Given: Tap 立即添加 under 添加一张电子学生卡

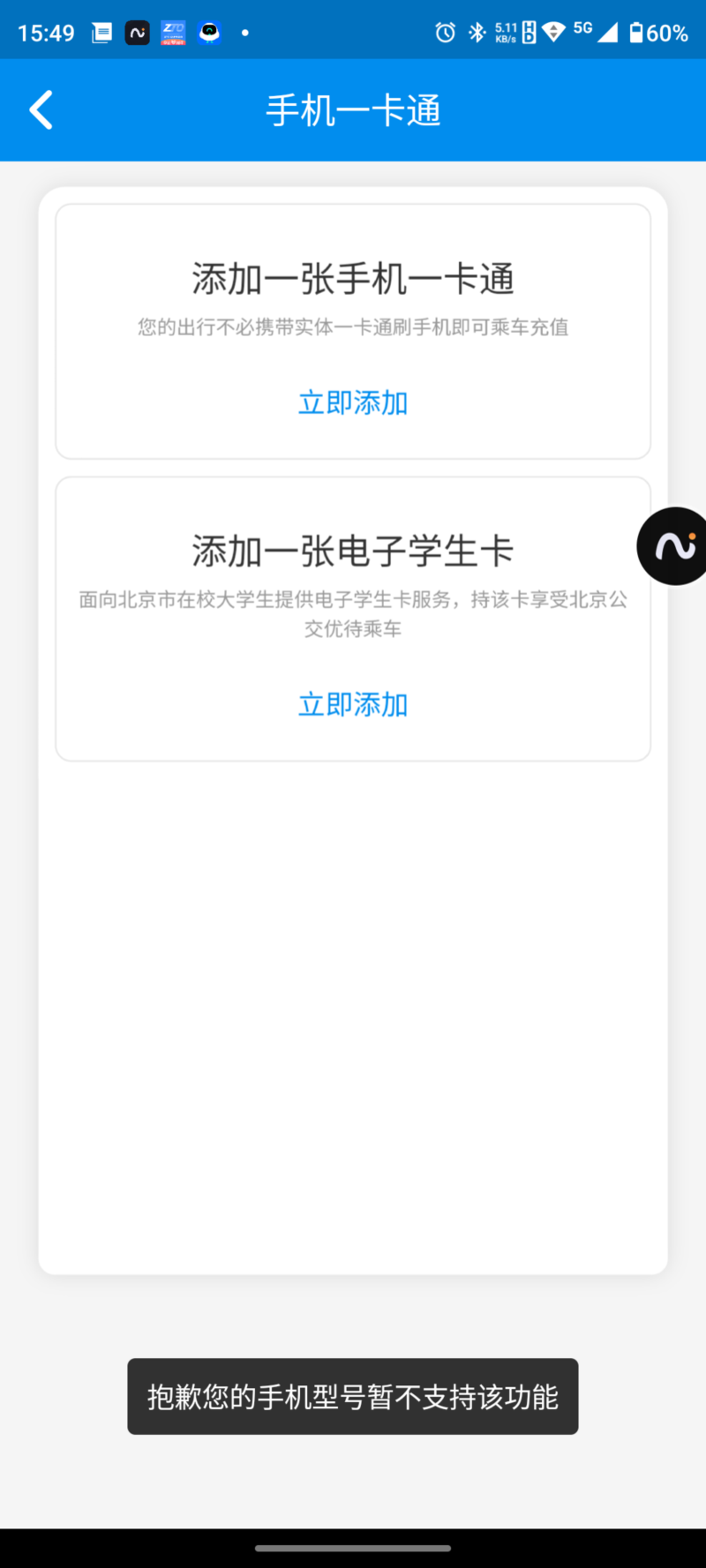Looking at the screenshot, I should tap(353, 705).
